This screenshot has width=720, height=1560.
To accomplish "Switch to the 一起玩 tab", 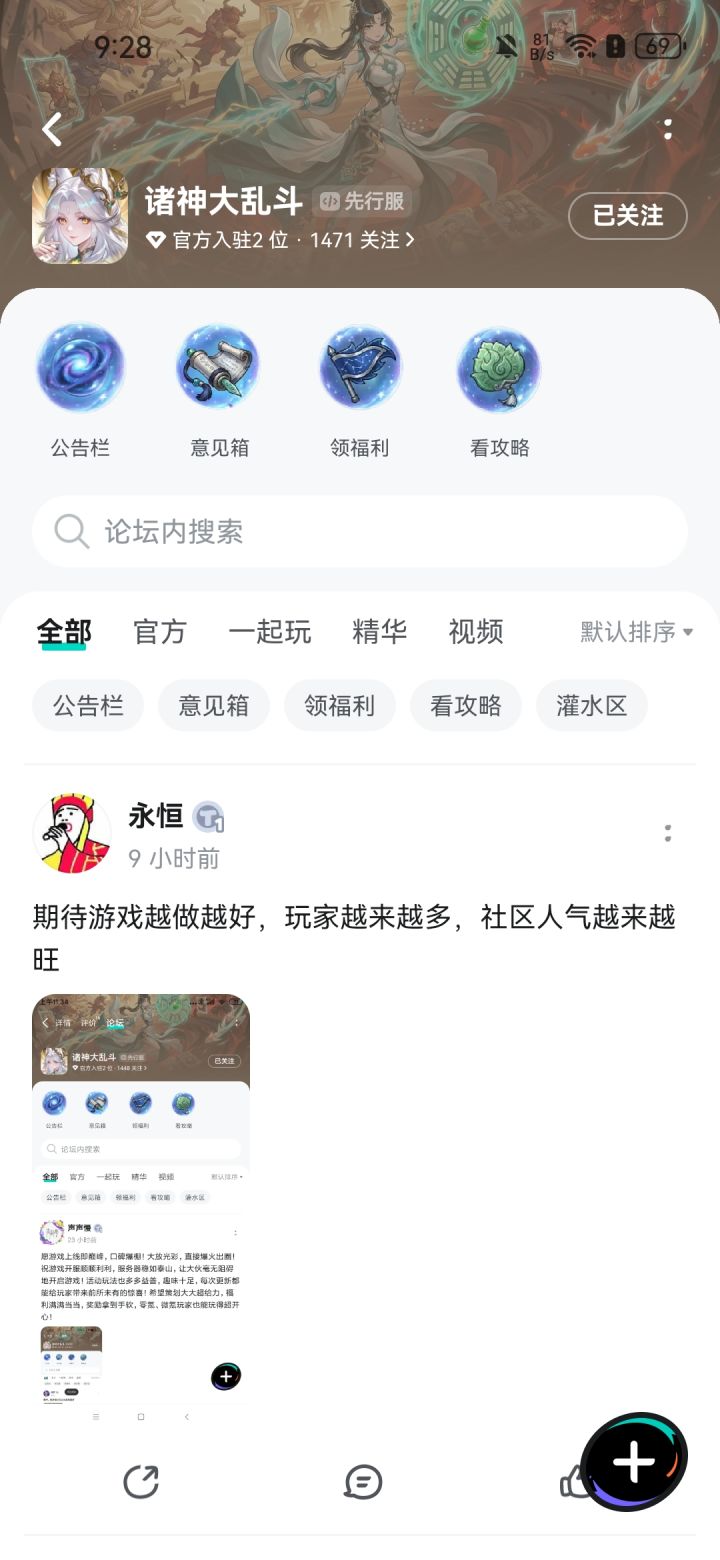I will tap(270, 632).
